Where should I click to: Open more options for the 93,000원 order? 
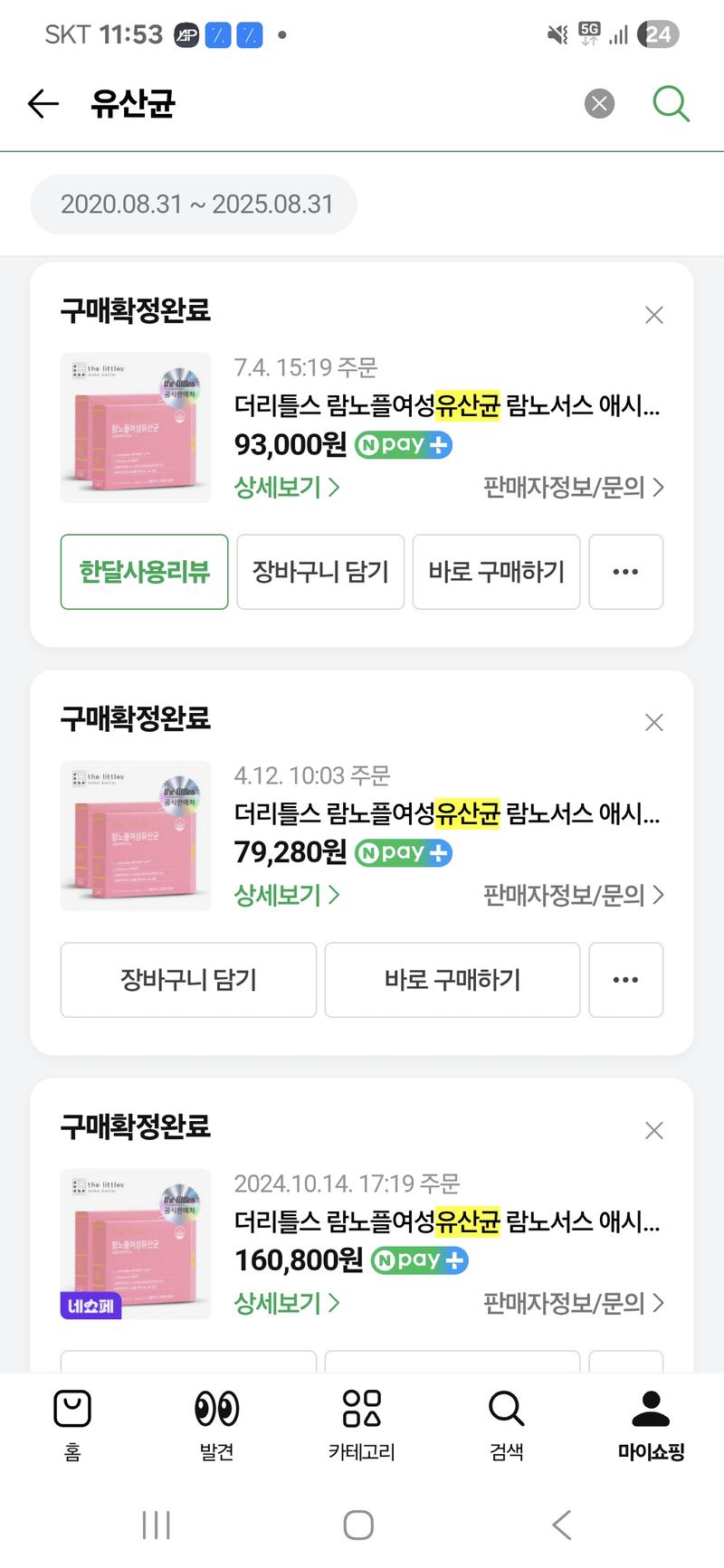click(626, 572)
